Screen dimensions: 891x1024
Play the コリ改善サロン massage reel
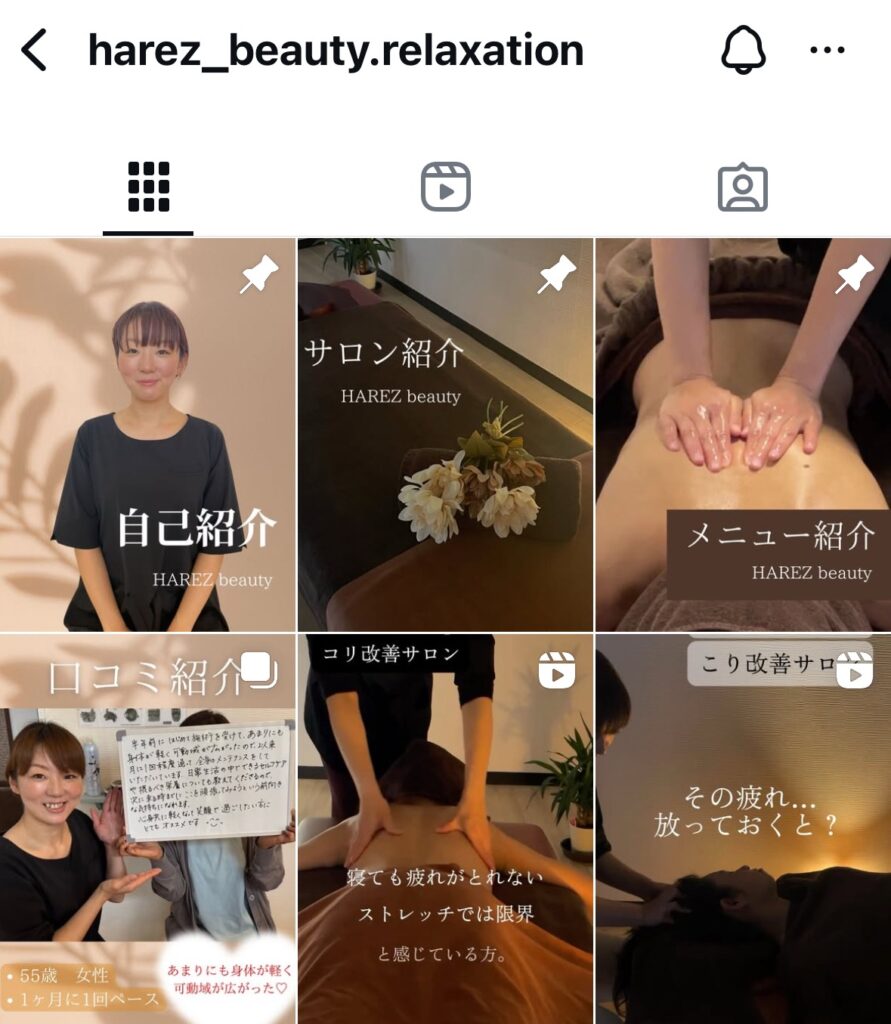(445, 830)
